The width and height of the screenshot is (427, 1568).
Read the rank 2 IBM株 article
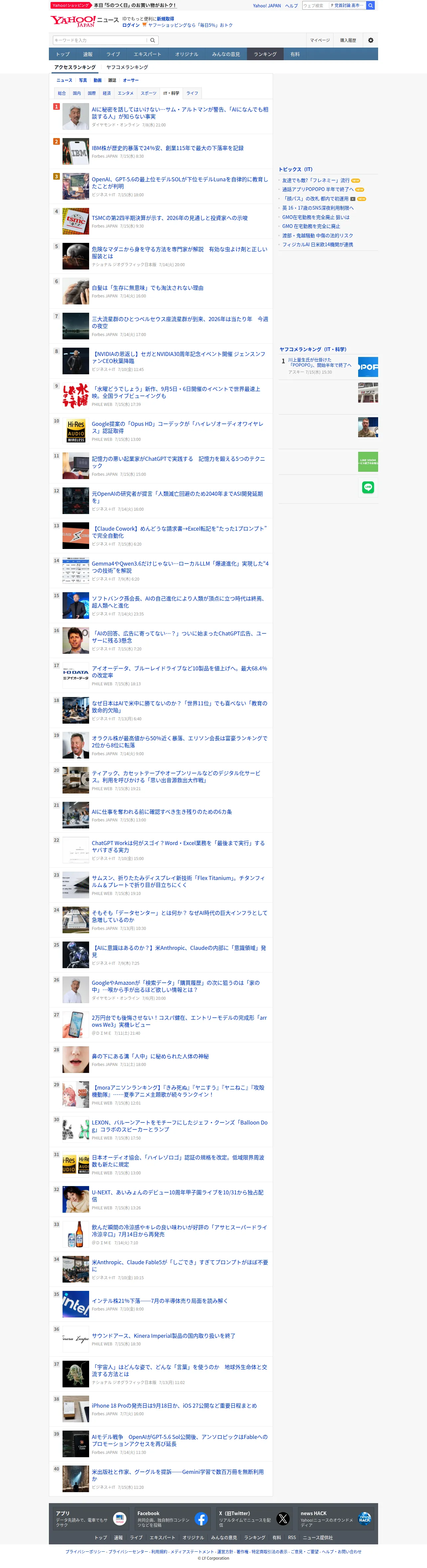(x=167, y=148)
